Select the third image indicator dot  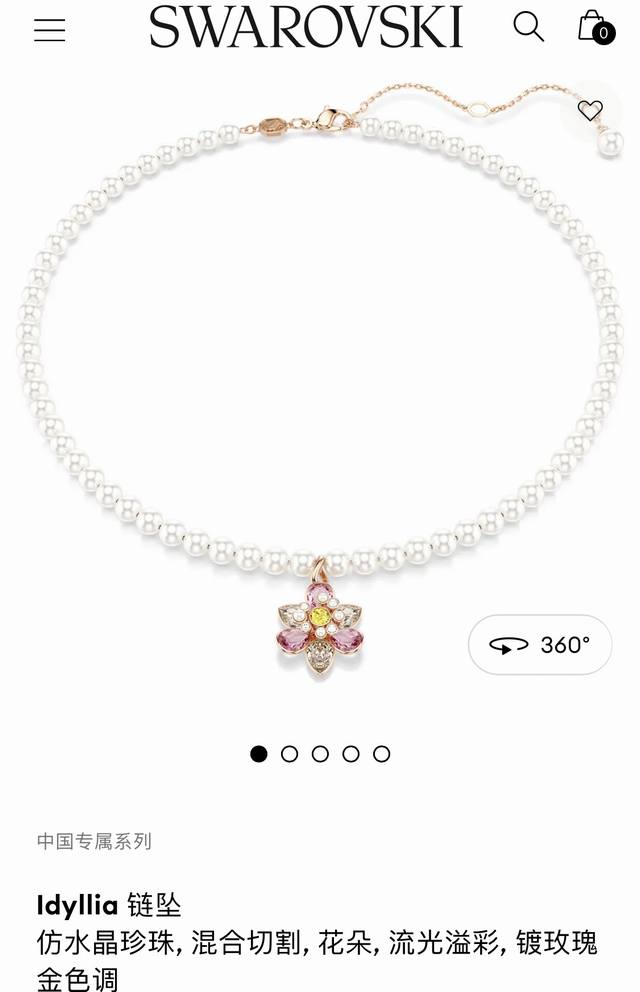pos(320,754)
